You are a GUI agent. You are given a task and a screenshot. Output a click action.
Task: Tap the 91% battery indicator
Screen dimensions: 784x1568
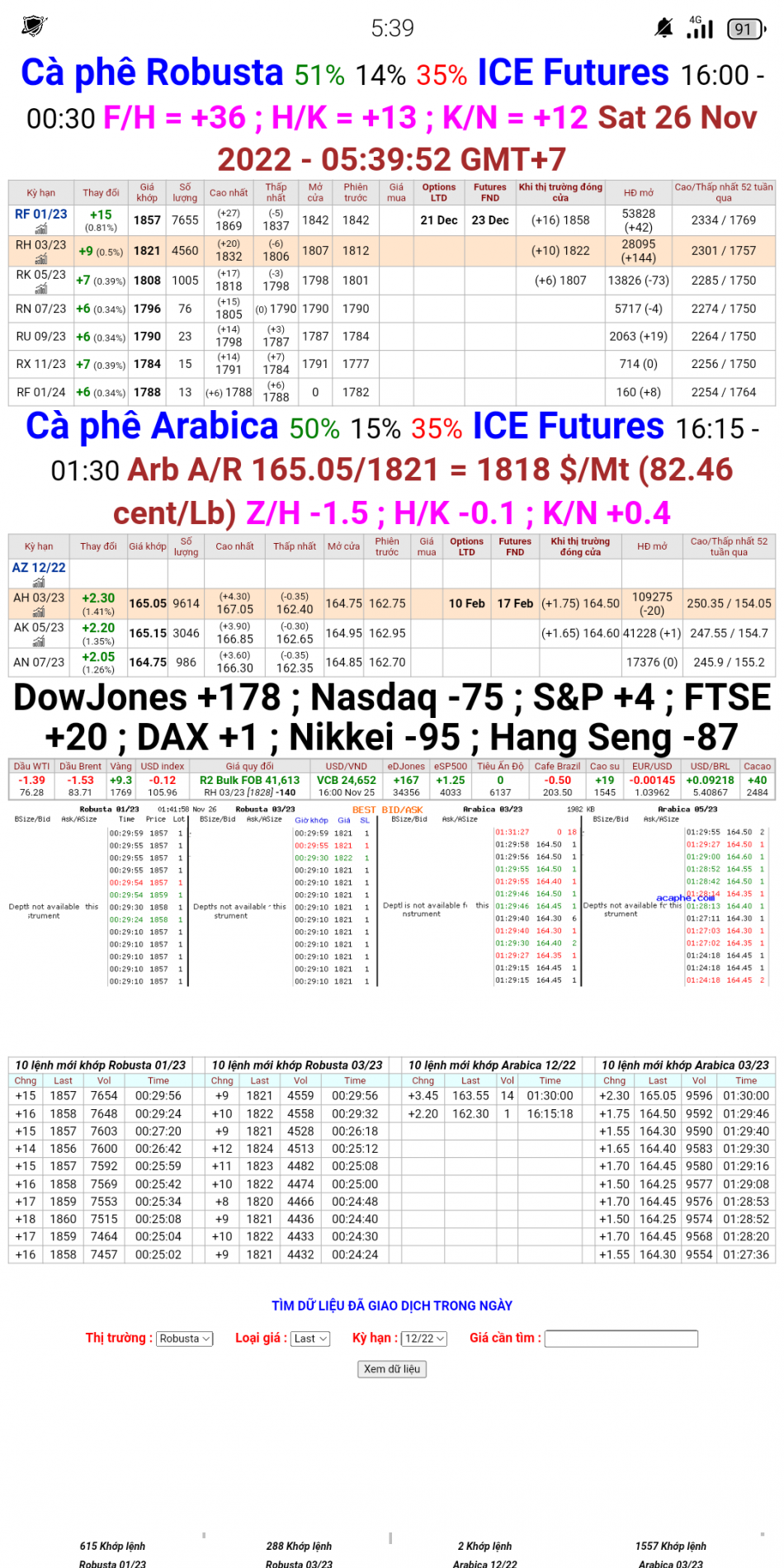pos(745,28)
